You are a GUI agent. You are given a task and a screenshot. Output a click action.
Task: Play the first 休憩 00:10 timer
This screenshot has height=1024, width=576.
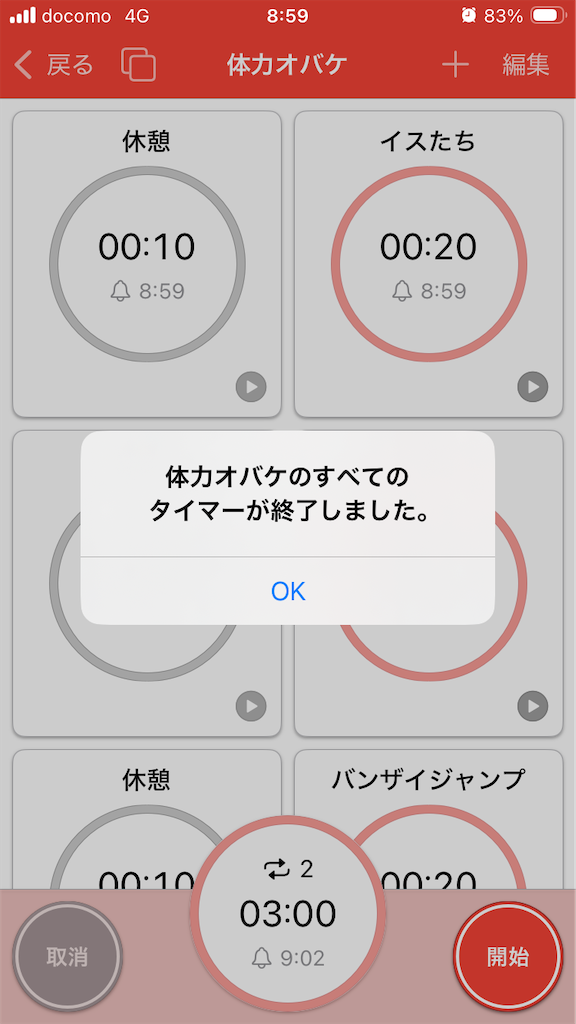[x=251, y=387]
